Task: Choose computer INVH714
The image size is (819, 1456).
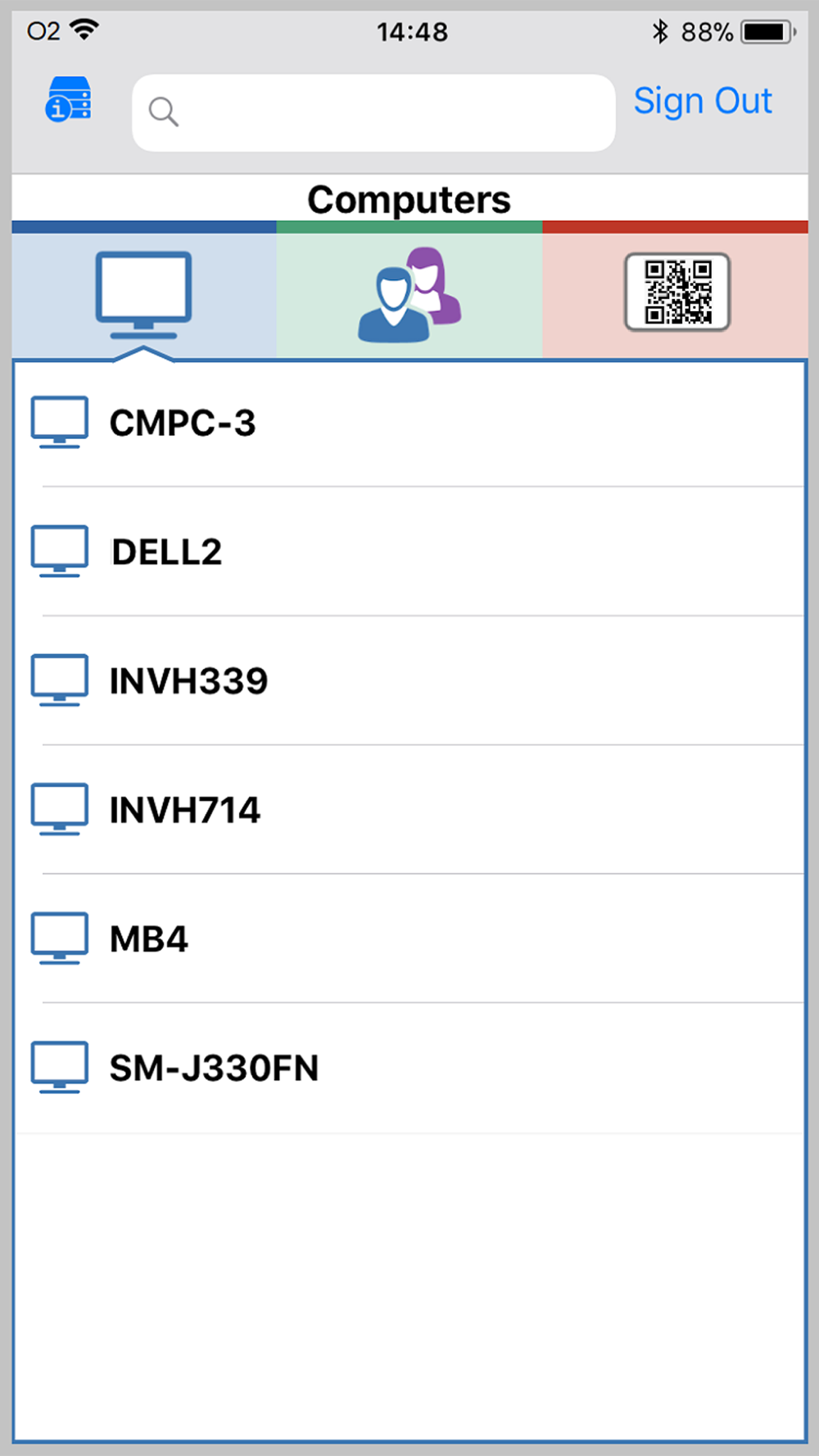Action: pos(409,810)
